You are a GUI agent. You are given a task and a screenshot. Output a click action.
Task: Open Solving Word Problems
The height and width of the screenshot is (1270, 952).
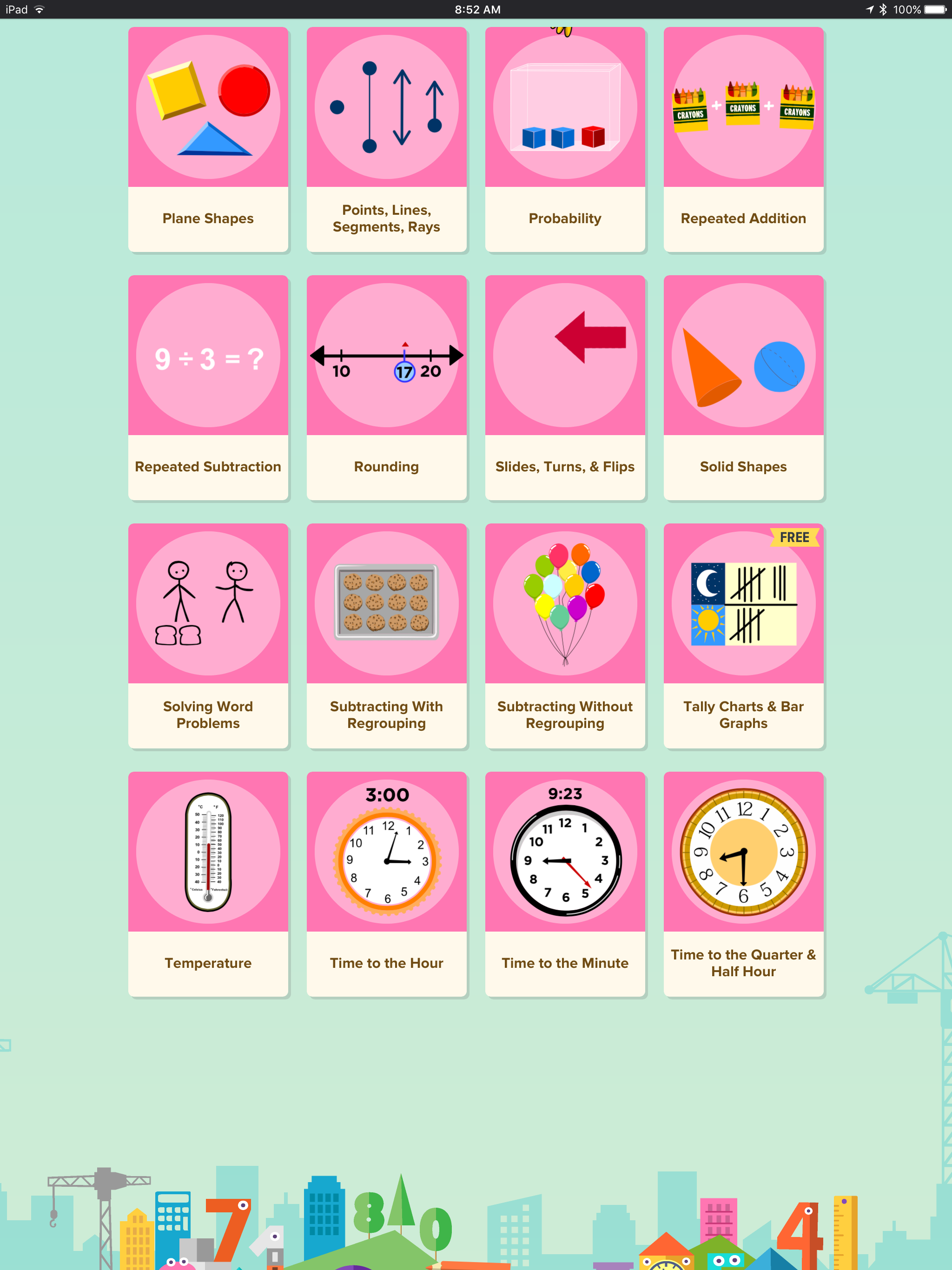pyautogui.click(x=208, y=635)
